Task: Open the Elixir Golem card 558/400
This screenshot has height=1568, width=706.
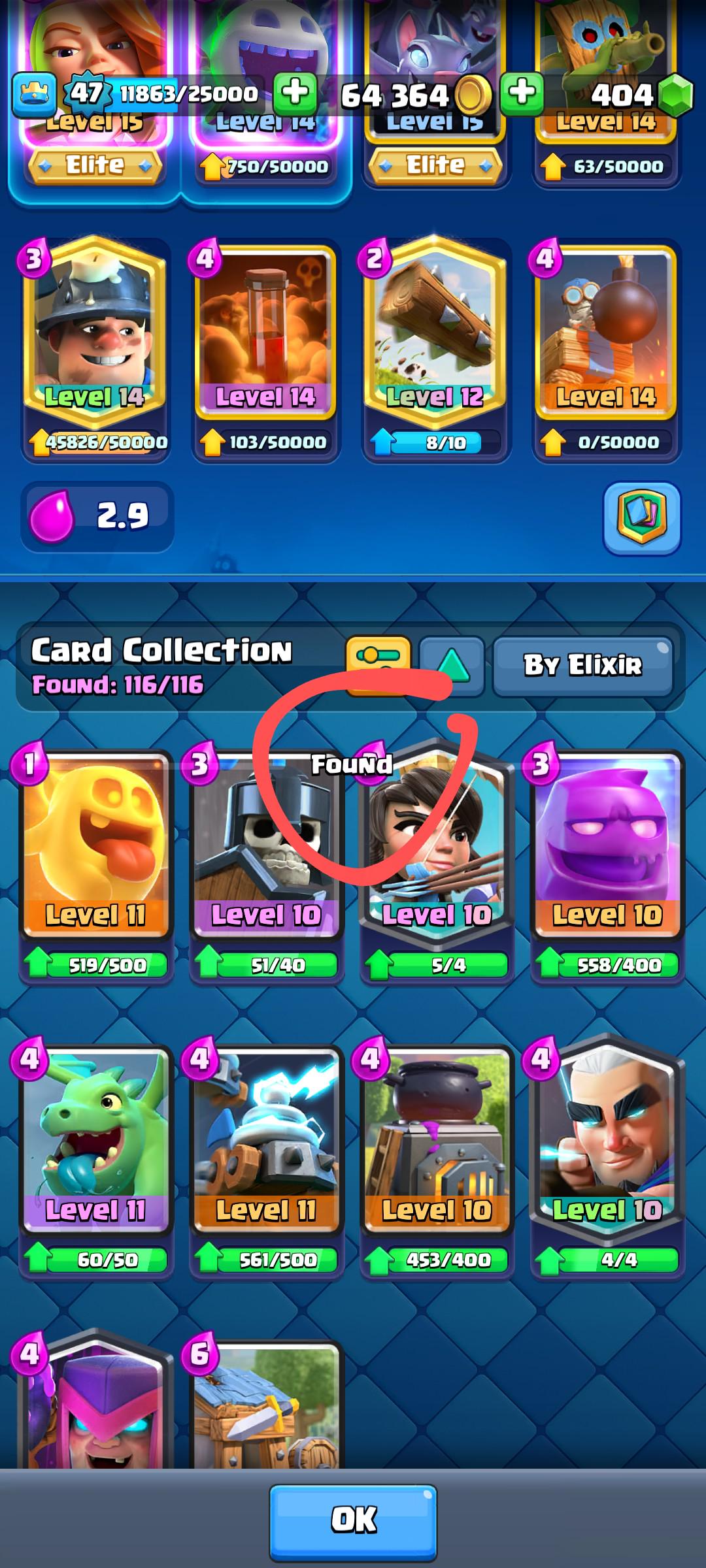Action: pyautogui.click(x=607, y=849)
